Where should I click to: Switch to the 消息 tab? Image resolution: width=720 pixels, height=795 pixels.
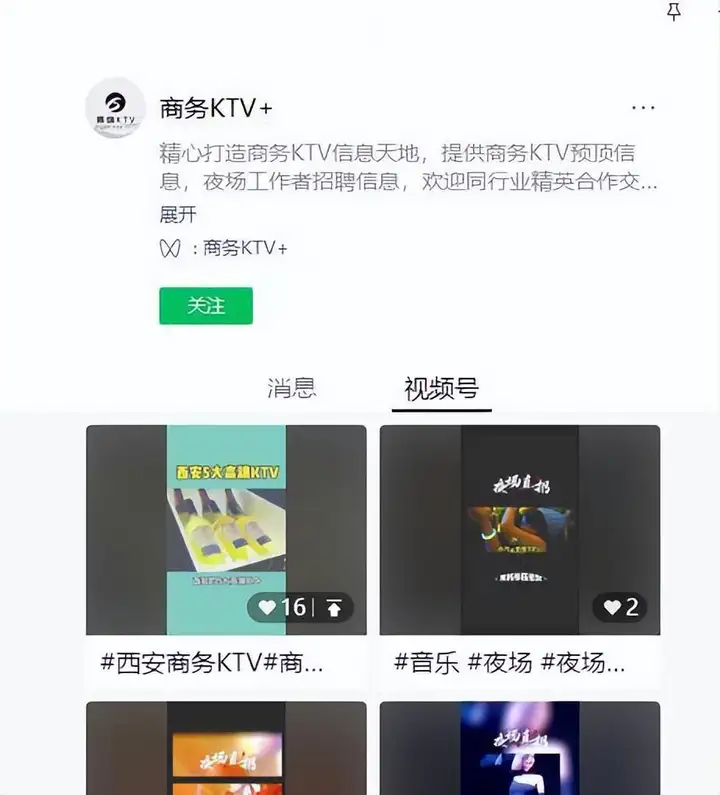pyautogui.click(x=292, y=388)
